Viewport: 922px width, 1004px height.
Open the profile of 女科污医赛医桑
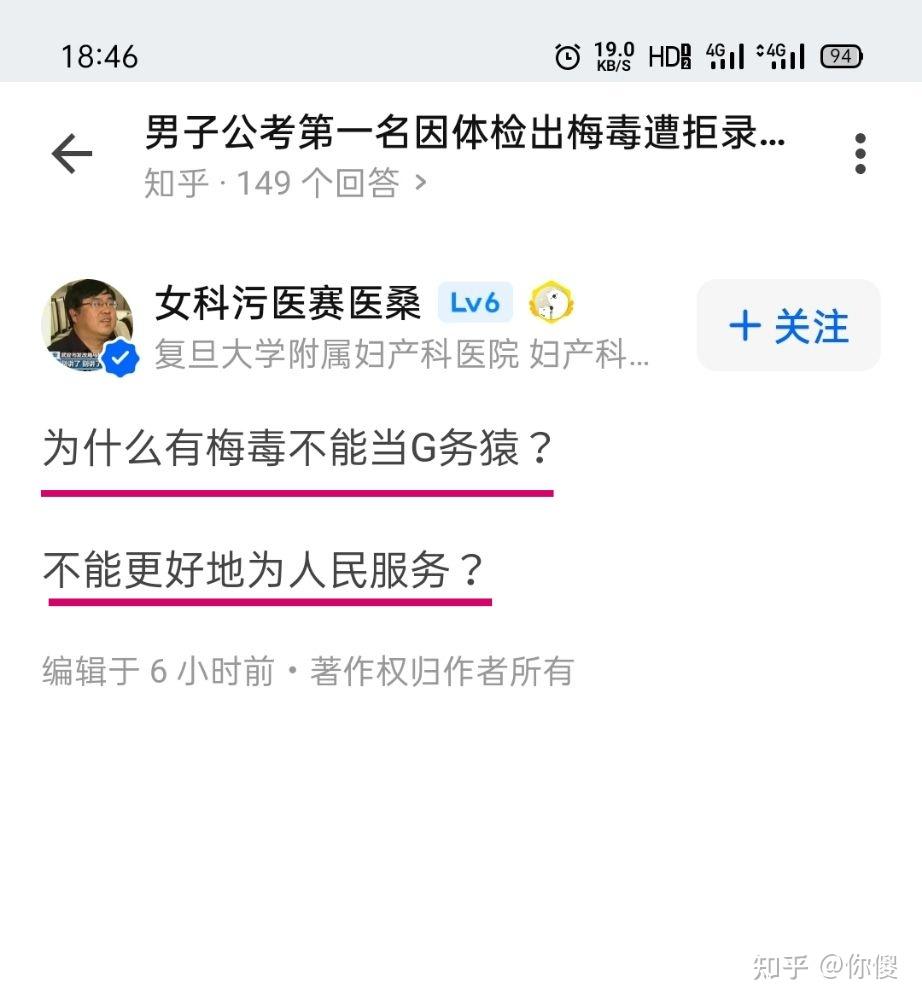click(x=288, y=304)
